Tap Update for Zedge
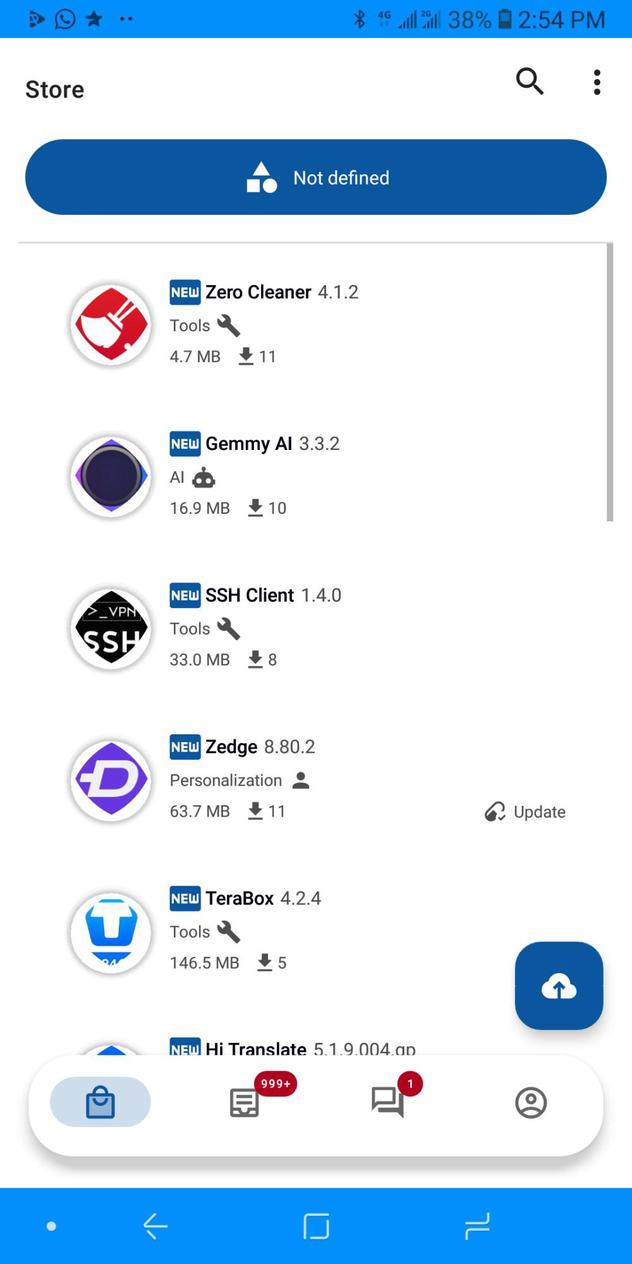 point(525,812)
